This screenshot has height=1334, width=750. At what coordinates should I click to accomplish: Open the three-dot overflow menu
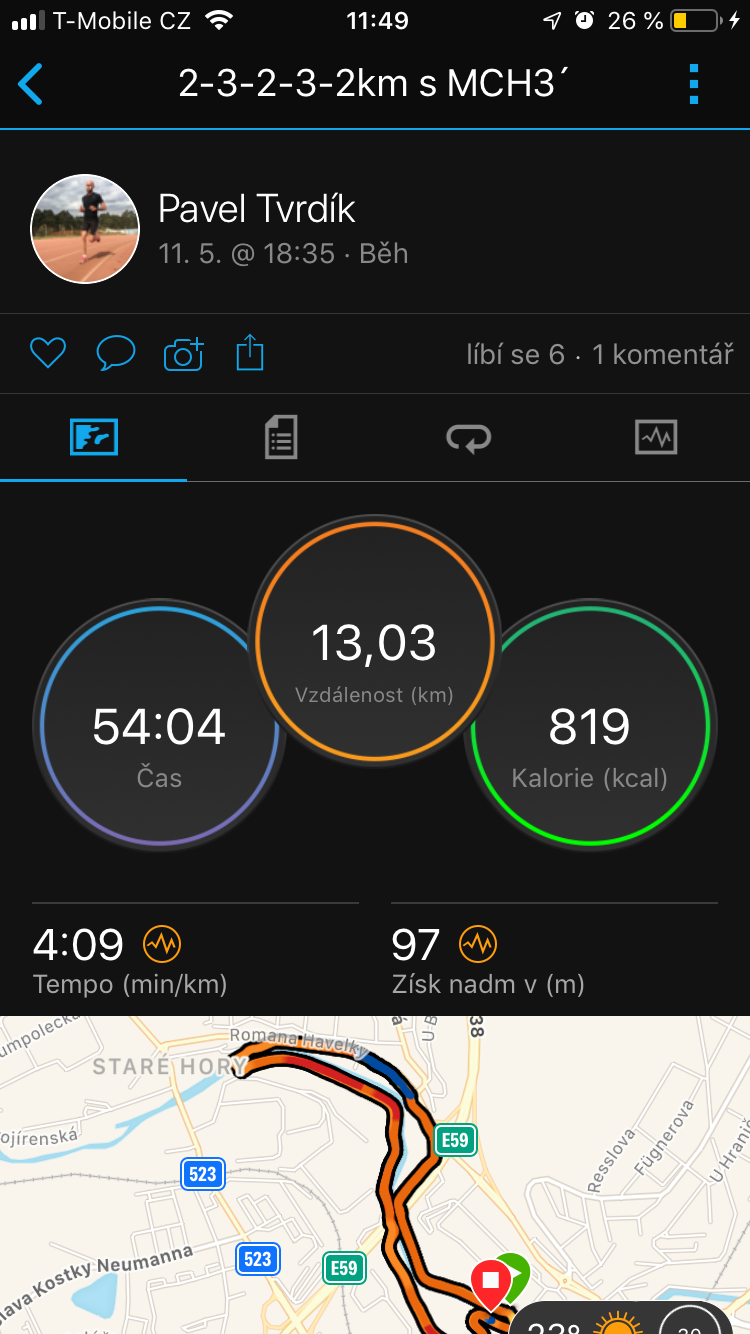pos(695,84)
